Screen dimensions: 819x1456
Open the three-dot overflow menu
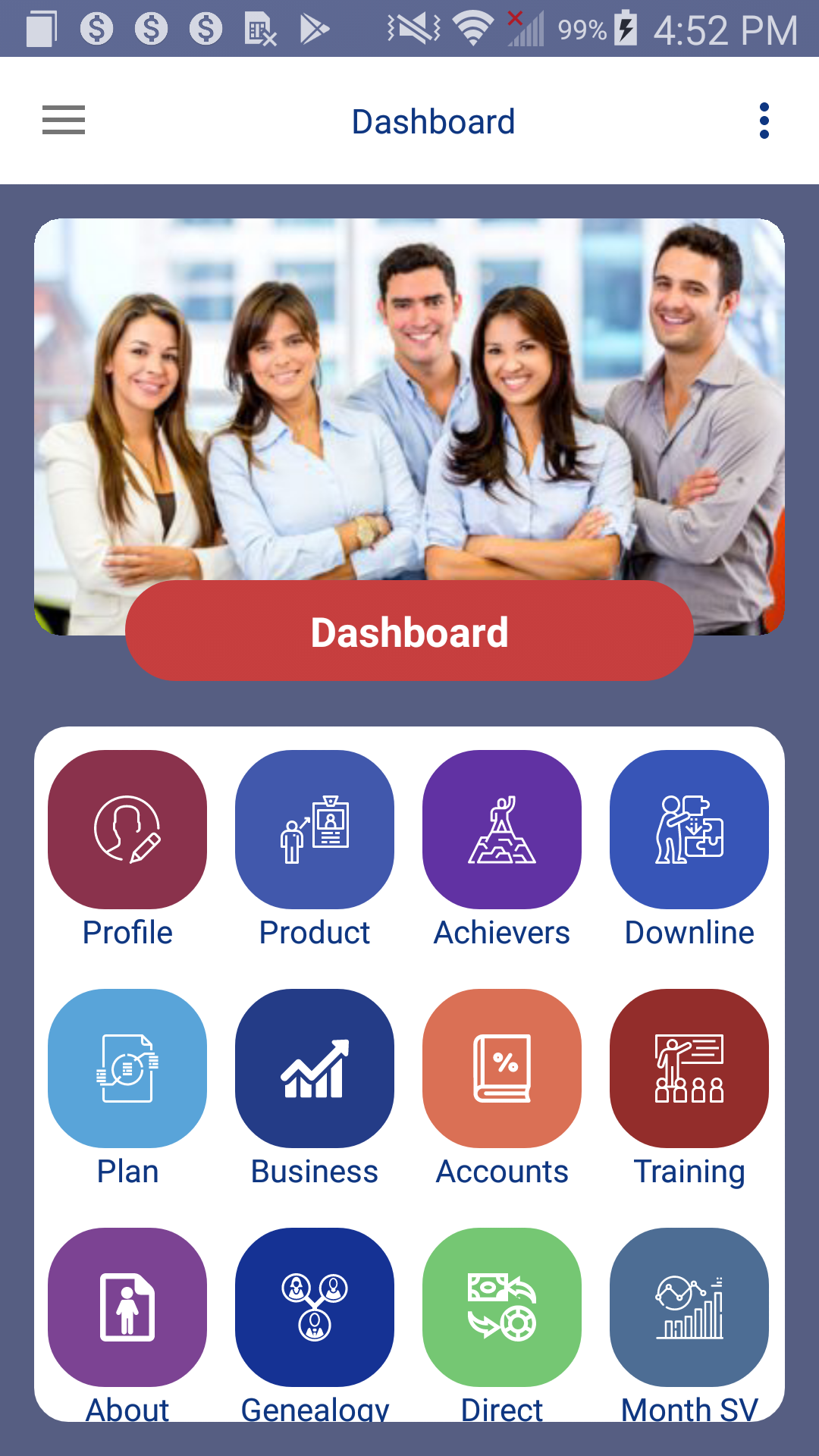[764, 121]
